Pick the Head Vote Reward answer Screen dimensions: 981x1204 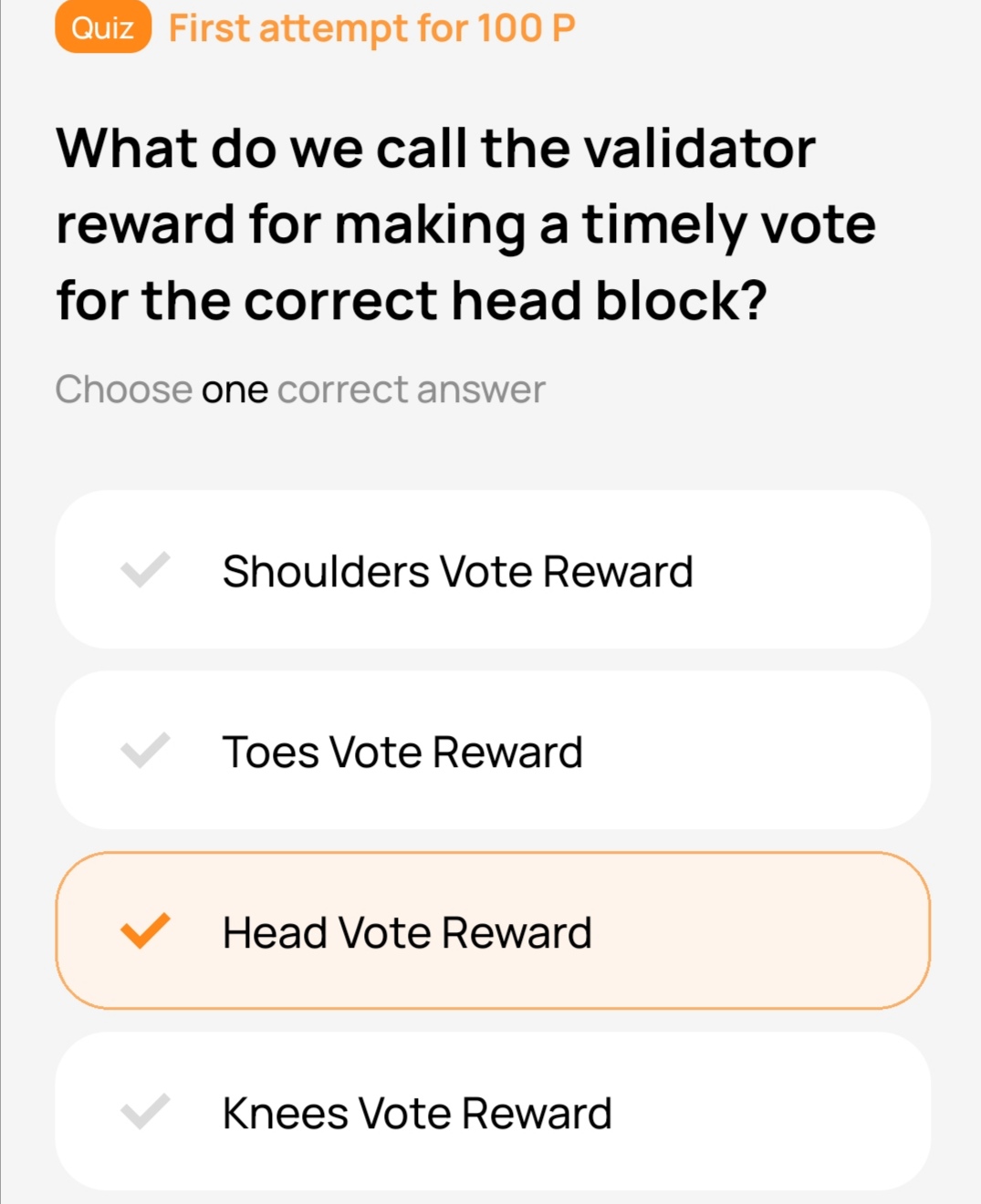pos(493,931)
